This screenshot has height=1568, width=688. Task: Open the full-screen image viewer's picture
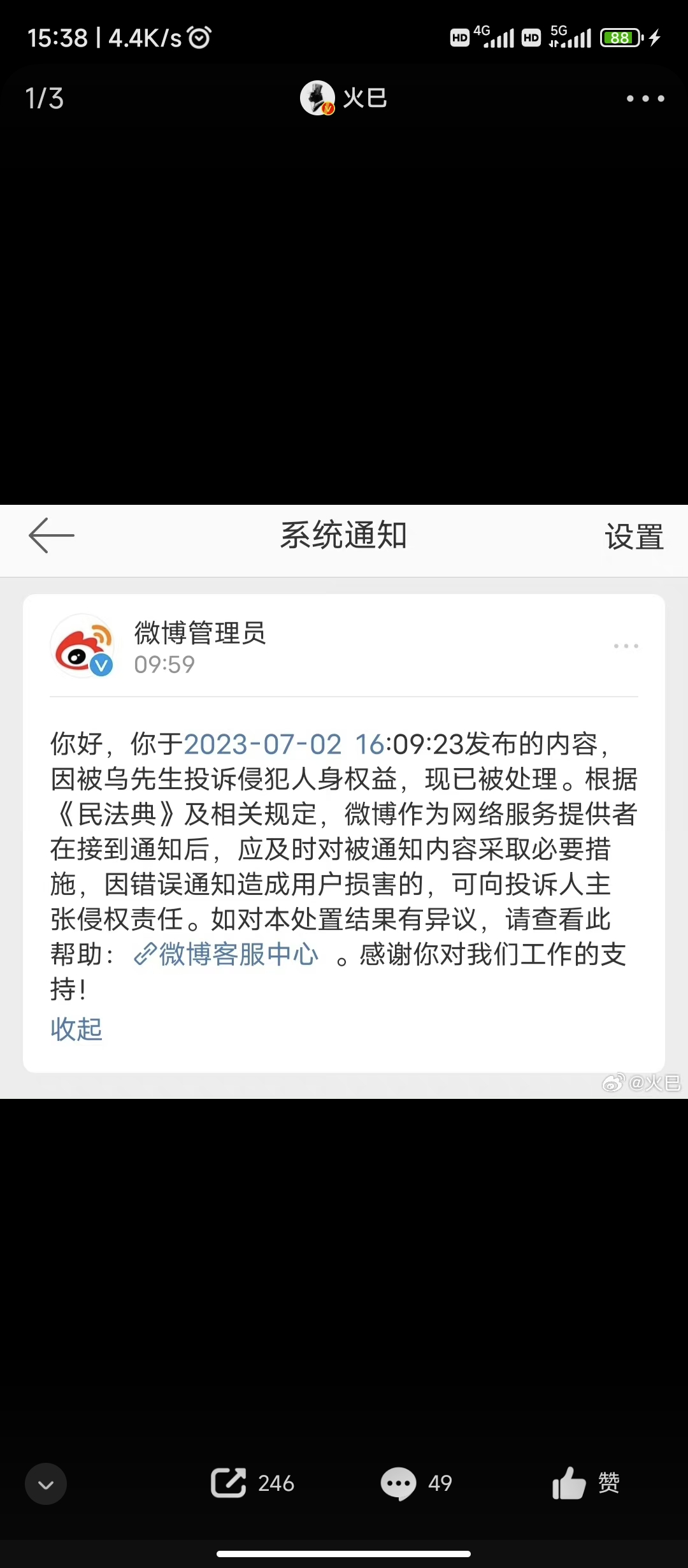(344, 801)
